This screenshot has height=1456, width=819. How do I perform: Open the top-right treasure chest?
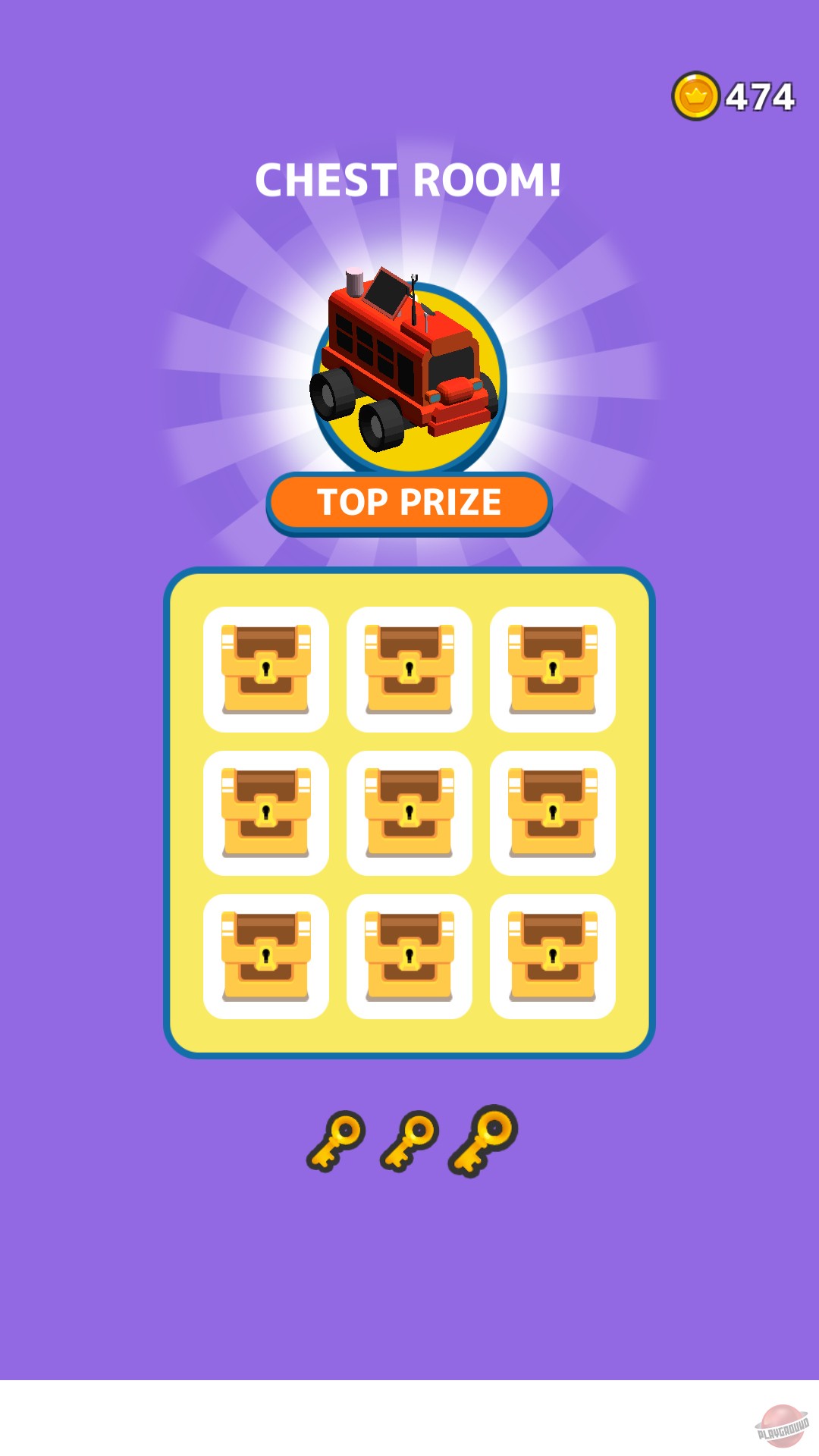pyautogui.click(x=552, y=667)
